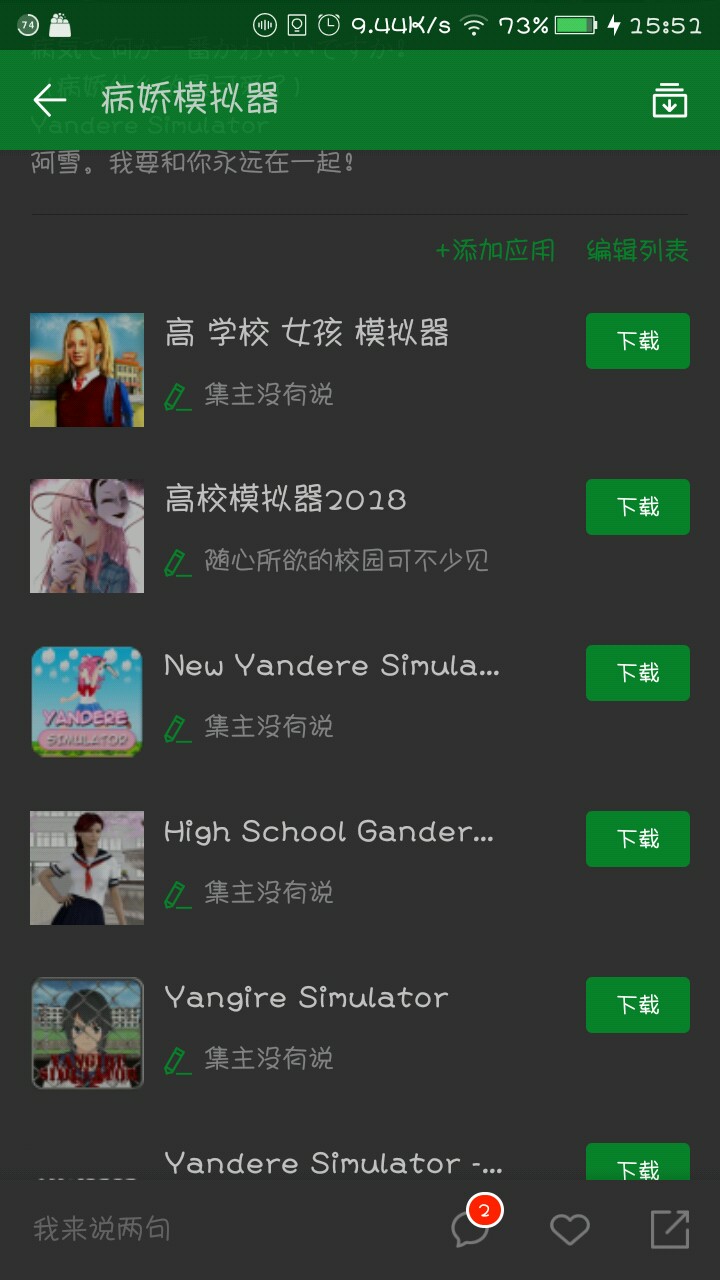View Yangire Simulator app page
Screen dimensions: 720x1280
point(306,997)
